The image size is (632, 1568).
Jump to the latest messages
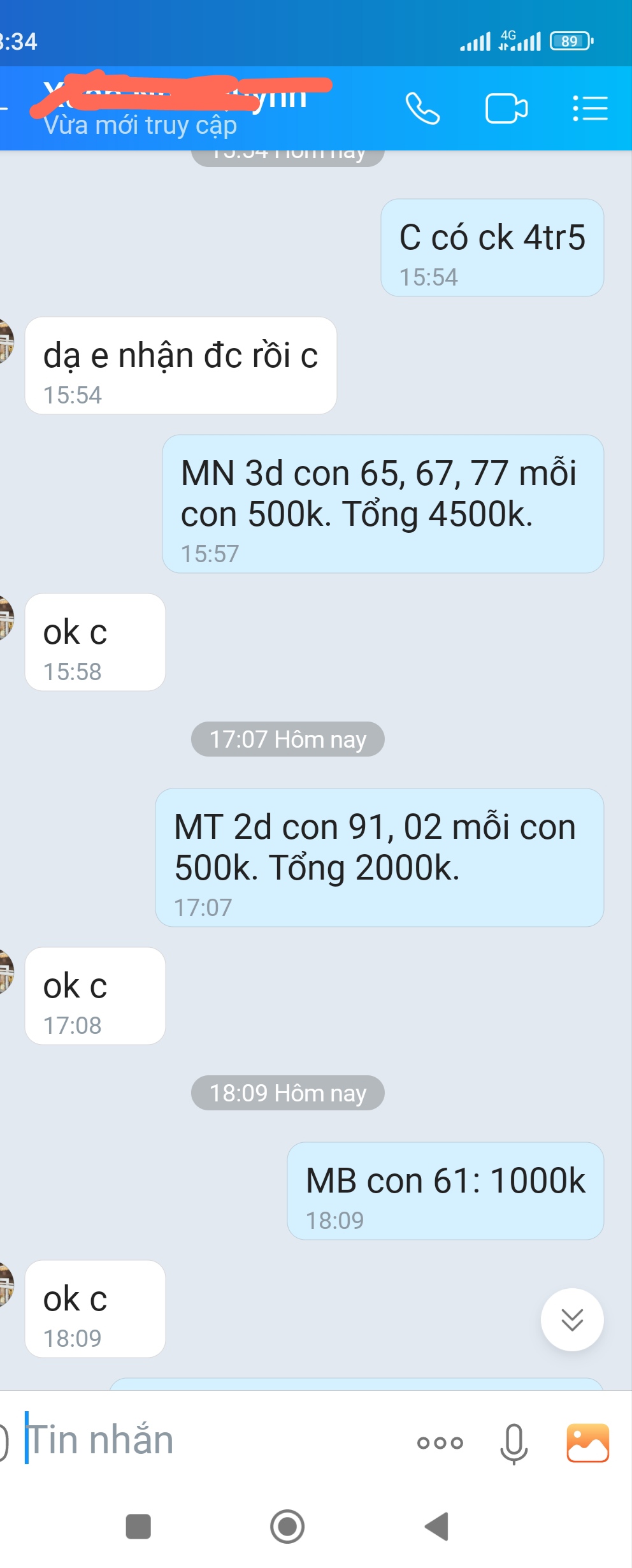(x=571, y=1319)
